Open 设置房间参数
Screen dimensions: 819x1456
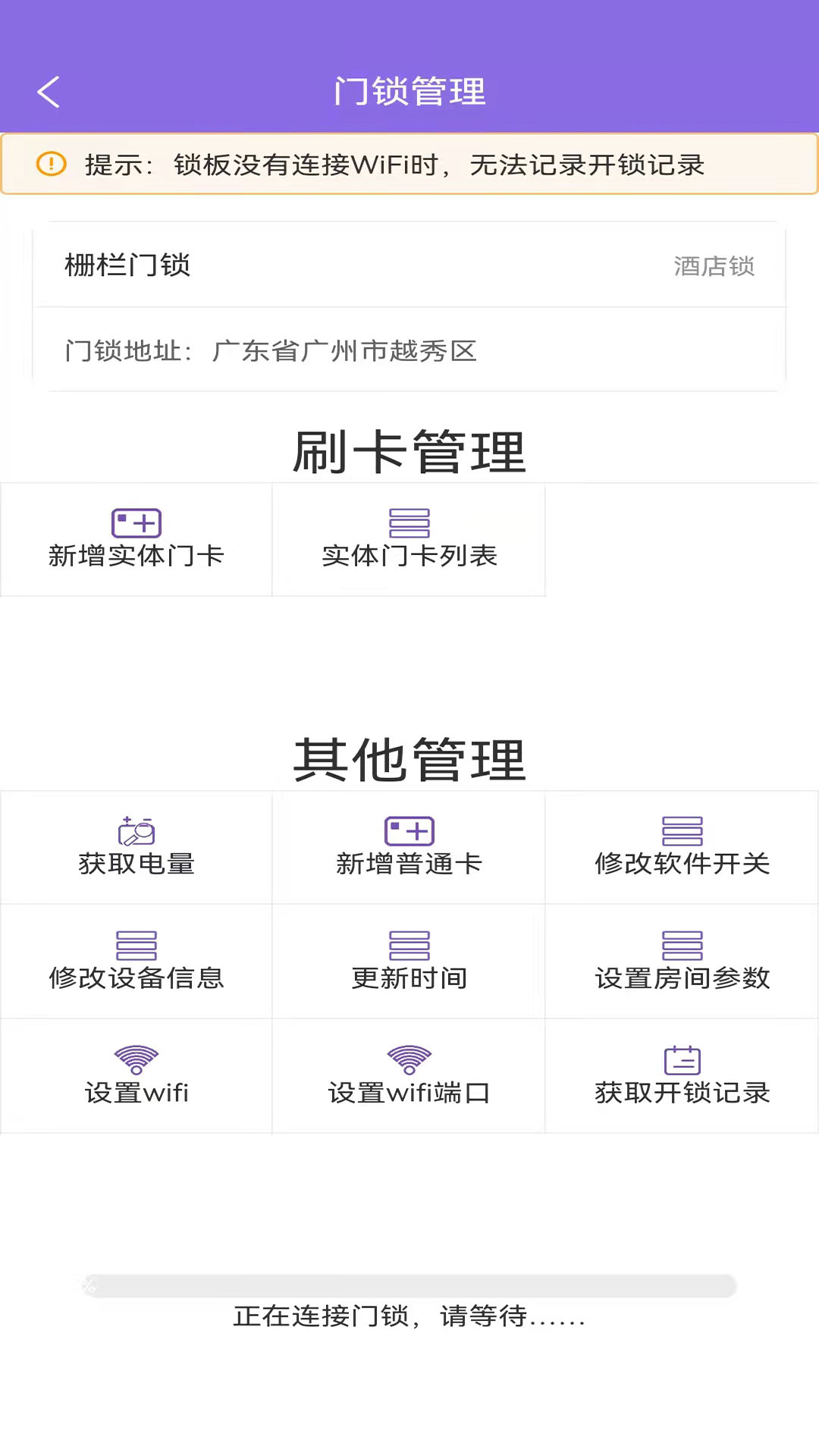[x=682, y=962]
